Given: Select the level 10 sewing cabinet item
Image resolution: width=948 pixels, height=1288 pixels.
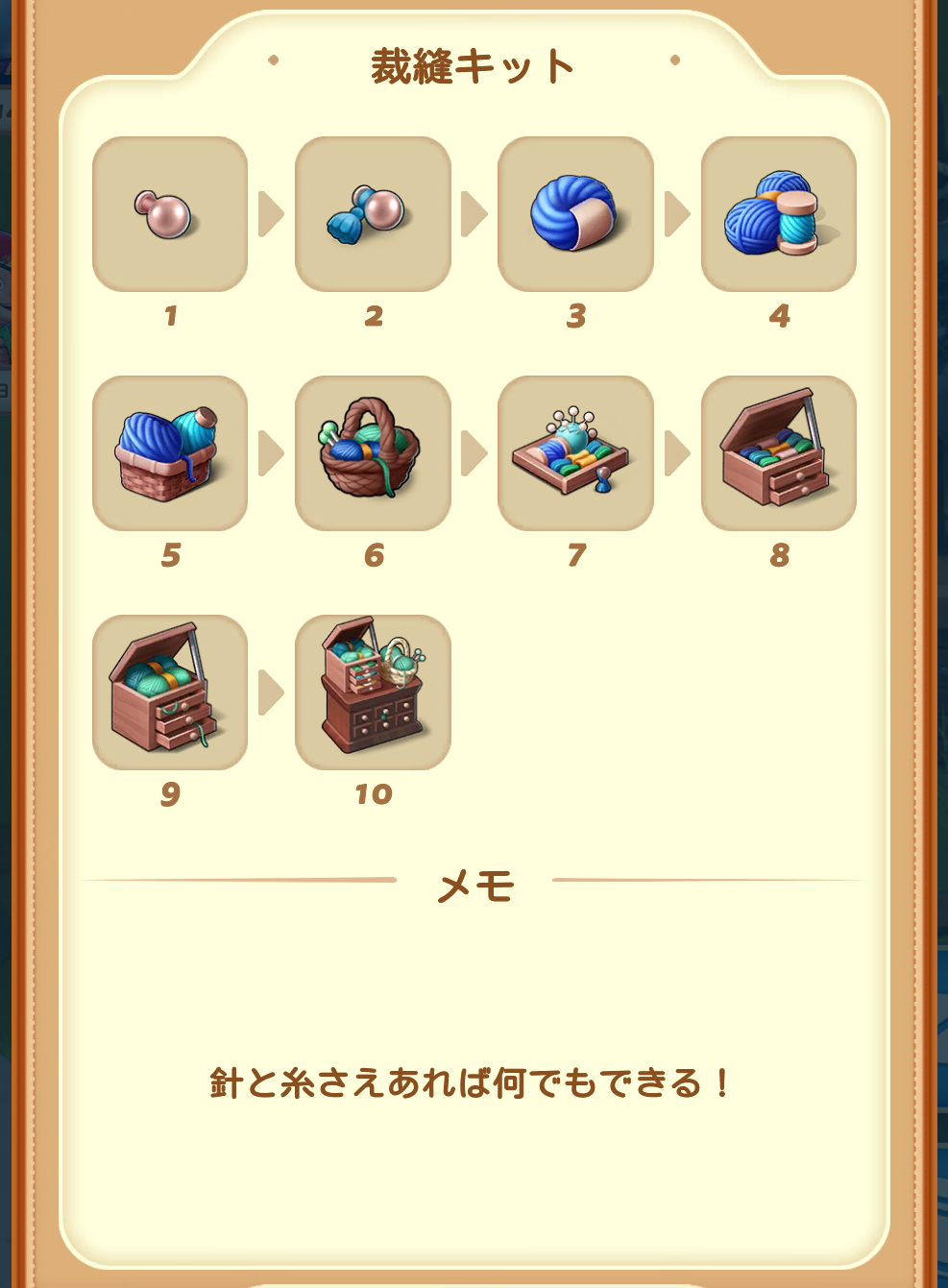Looking at the screenshot, I should tap(373, 693).
